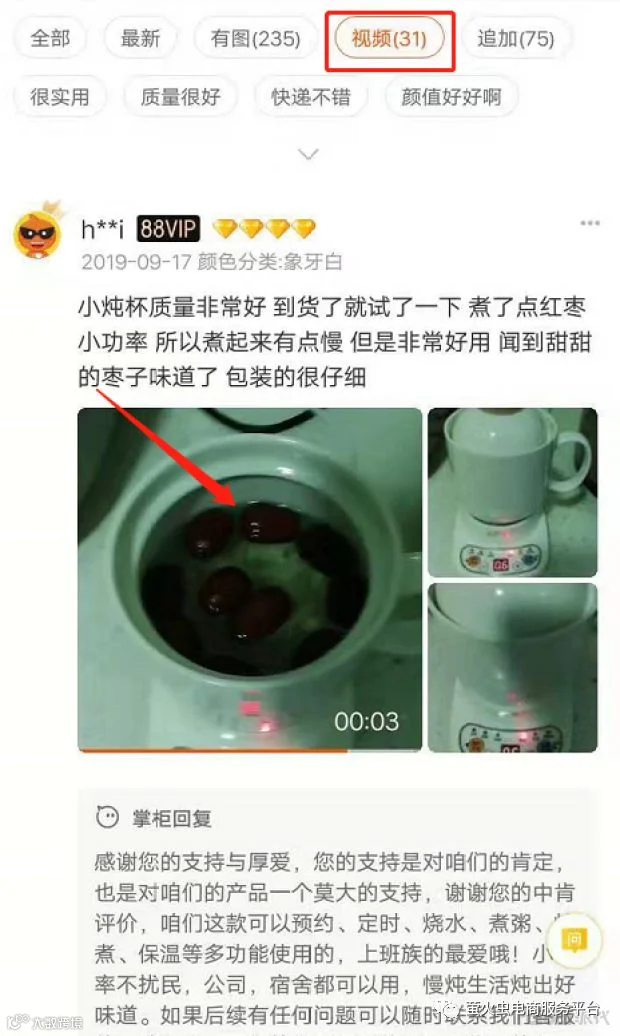This screenshot has height=1036, width=620.
Task: Filter by 很实用 tag
Action: (x=59, y=97)
